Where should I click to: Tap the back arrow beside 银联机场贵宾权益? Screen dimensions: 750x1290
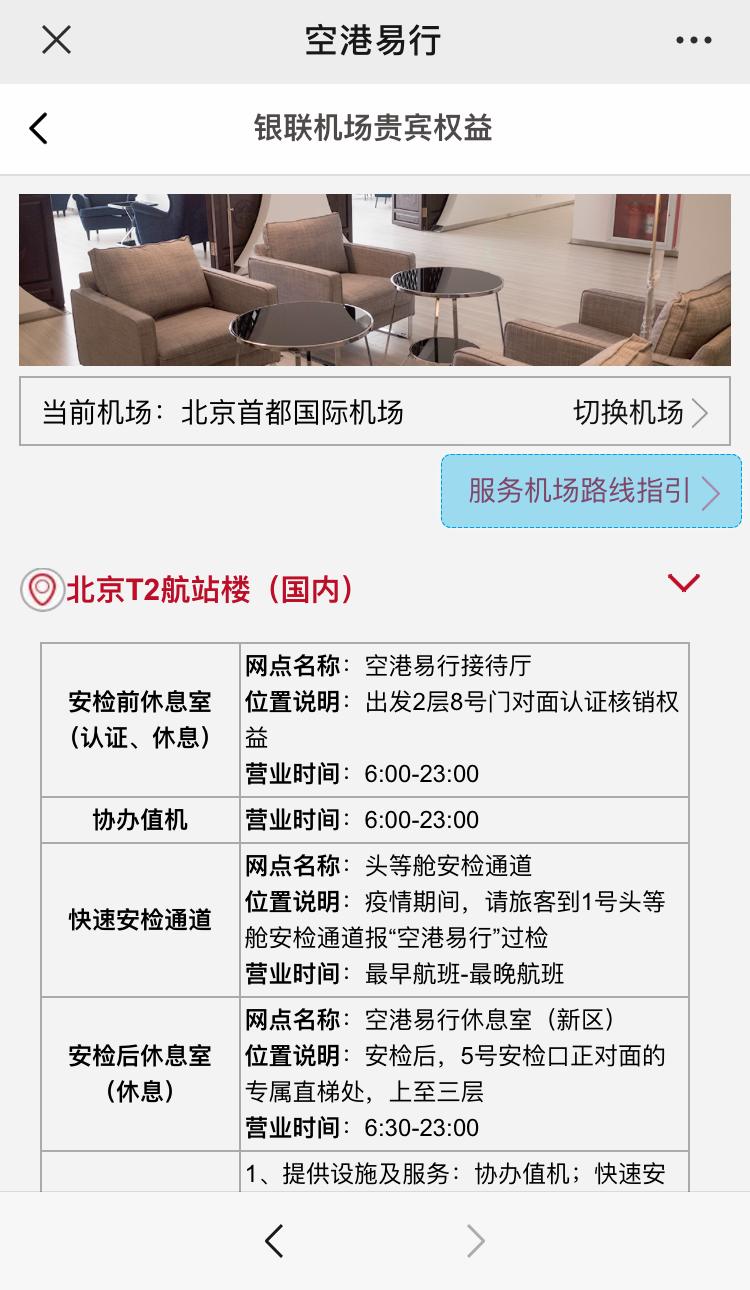coord(38,128)
